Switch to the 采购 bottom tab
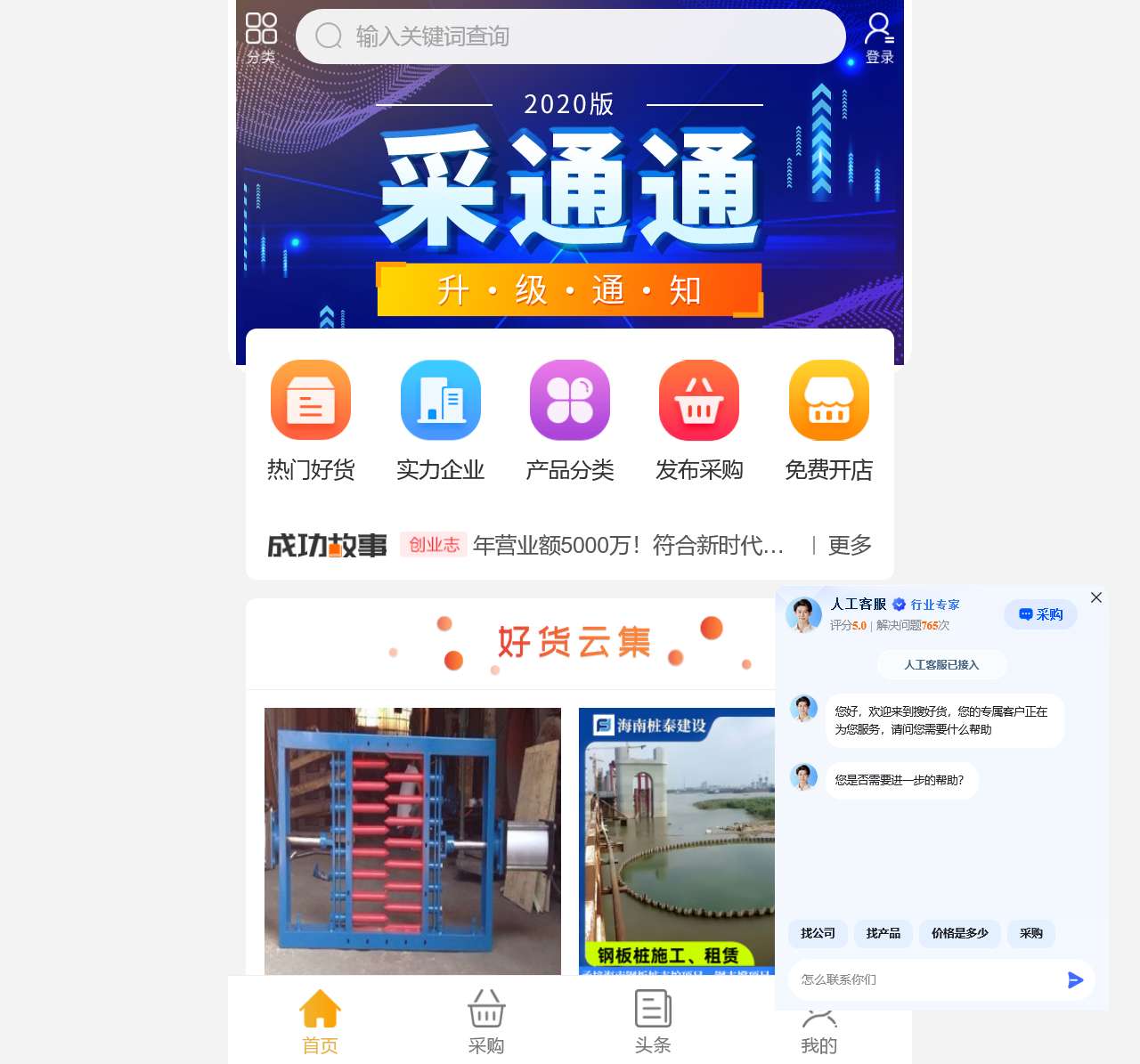1140x1064 pixels. [x=486, y=1022]
